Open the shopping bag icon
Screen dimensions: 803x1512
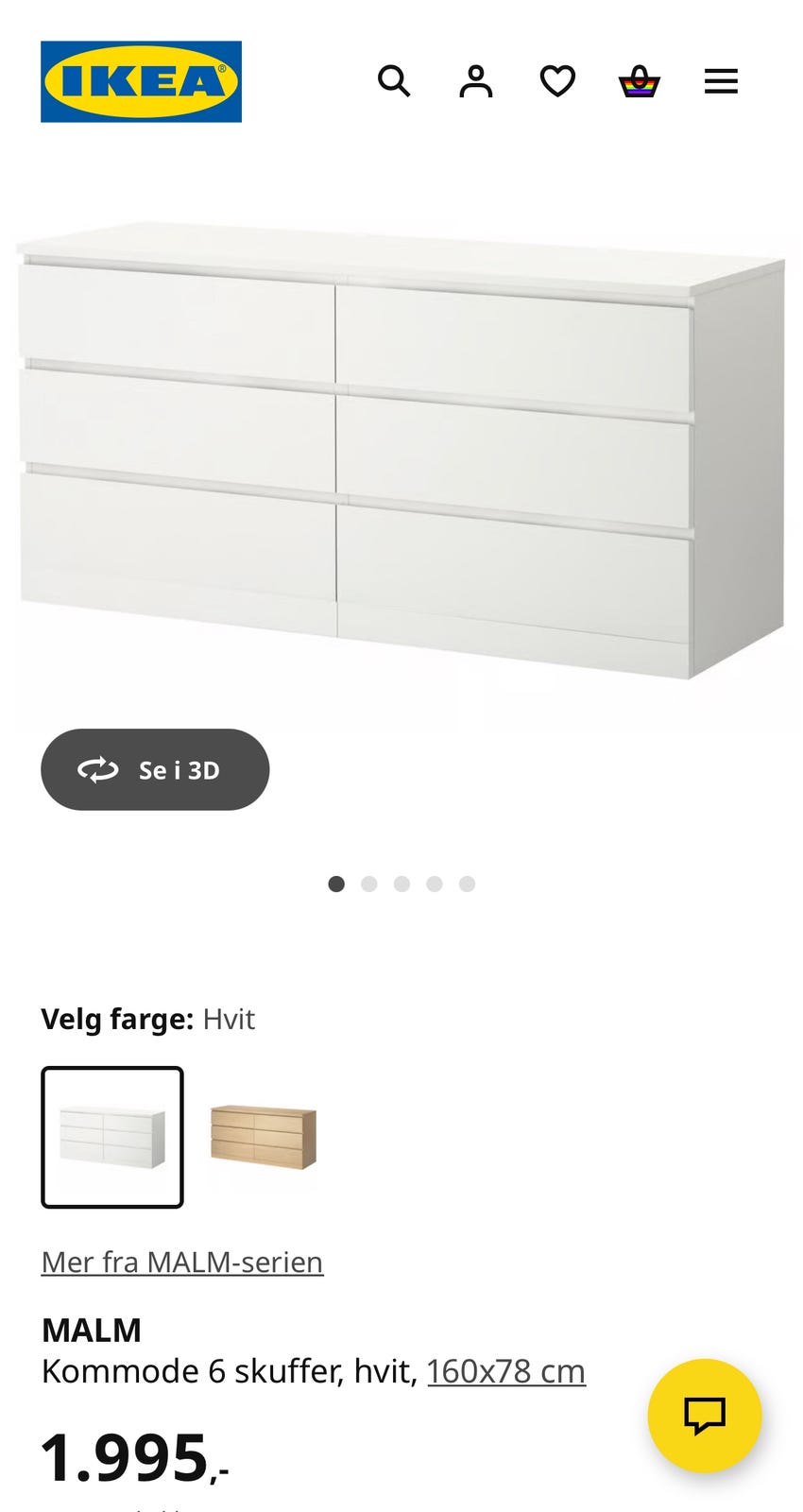(640, 81)
